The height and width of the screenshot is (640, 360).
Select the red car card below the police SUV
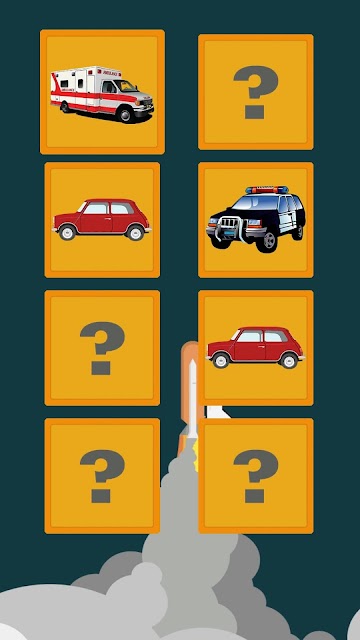click(256, 348)
